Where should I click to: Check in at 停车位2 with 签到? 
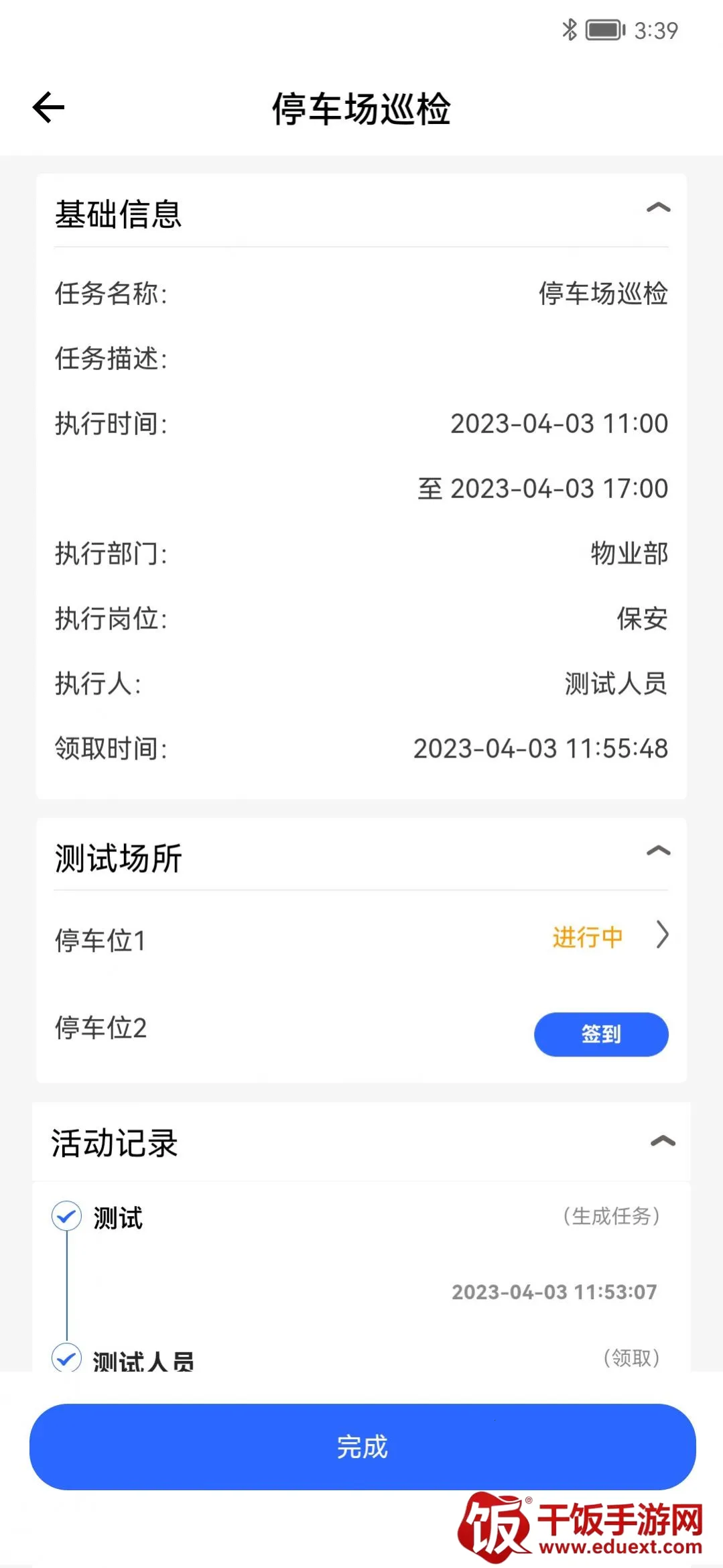click(x=600, y=1034)
